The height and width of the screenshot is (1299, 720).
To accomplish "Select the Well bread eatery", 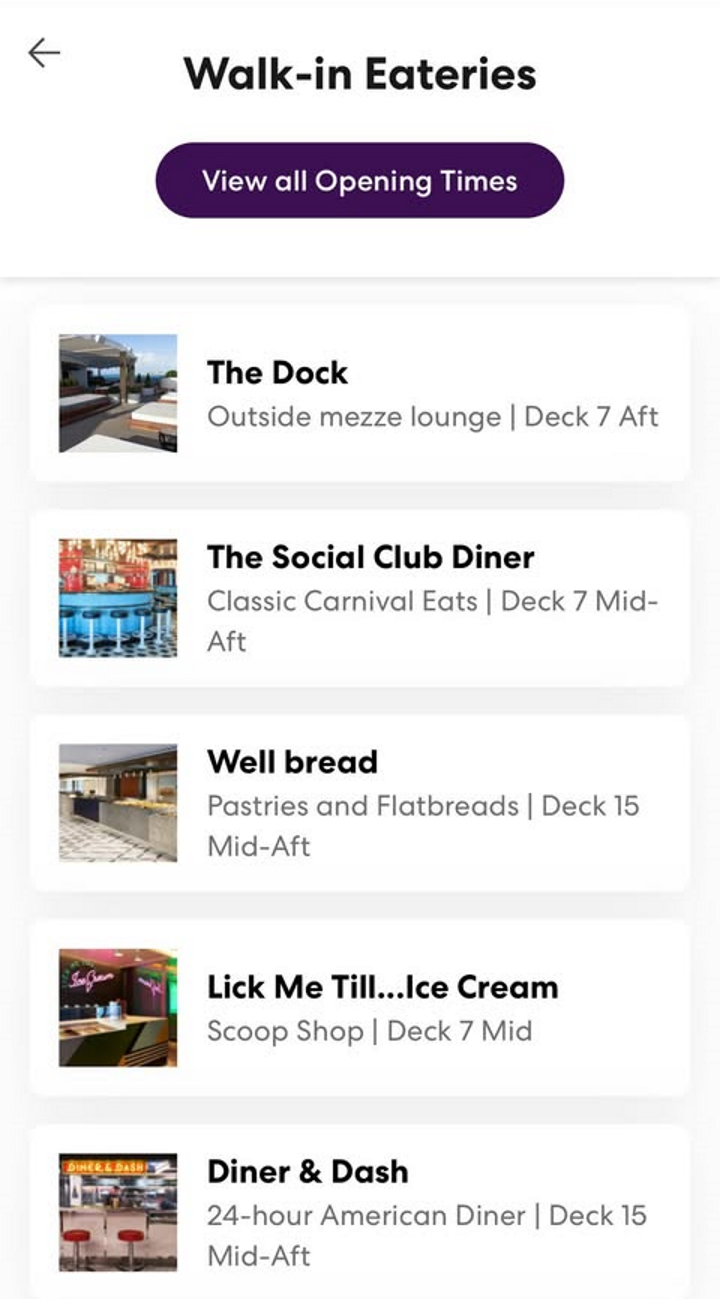I will (x=360, y=803).
